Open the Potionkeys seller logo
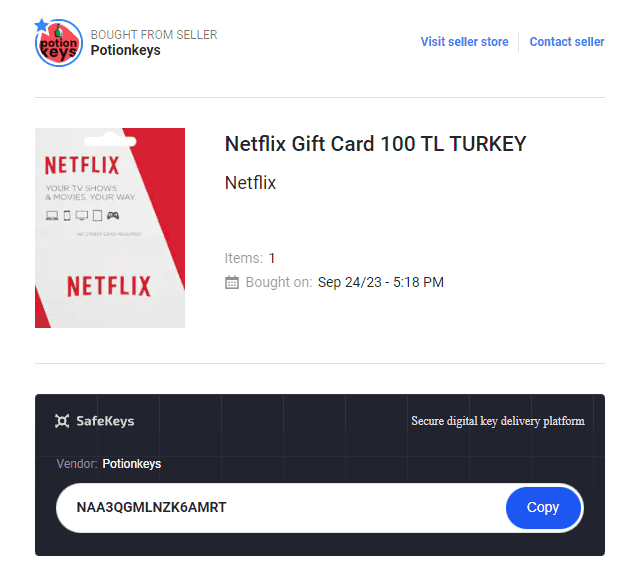 [x=58, y=42]
